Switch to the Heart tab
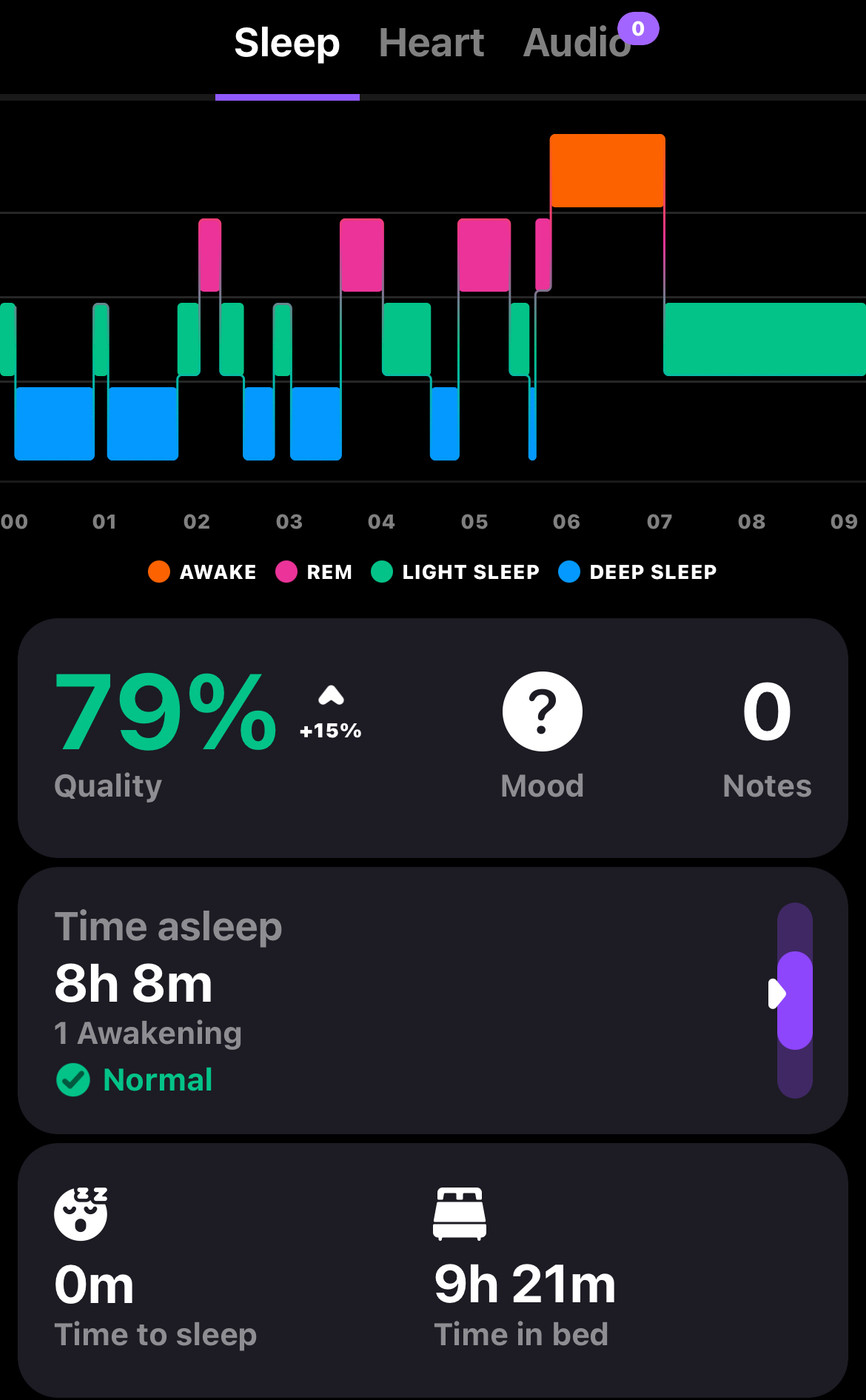 (x=431, y=43)
